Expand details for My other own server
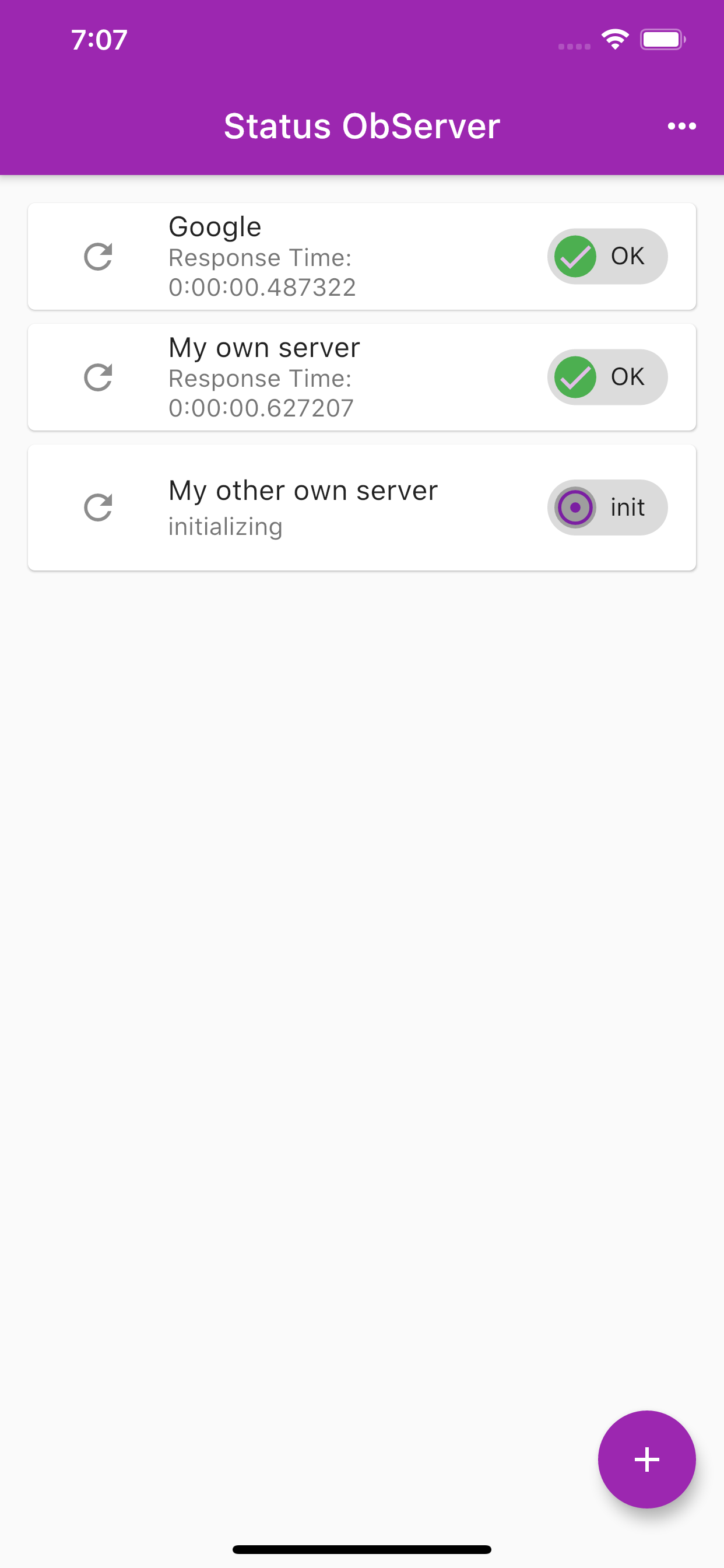 pos(362,507)
